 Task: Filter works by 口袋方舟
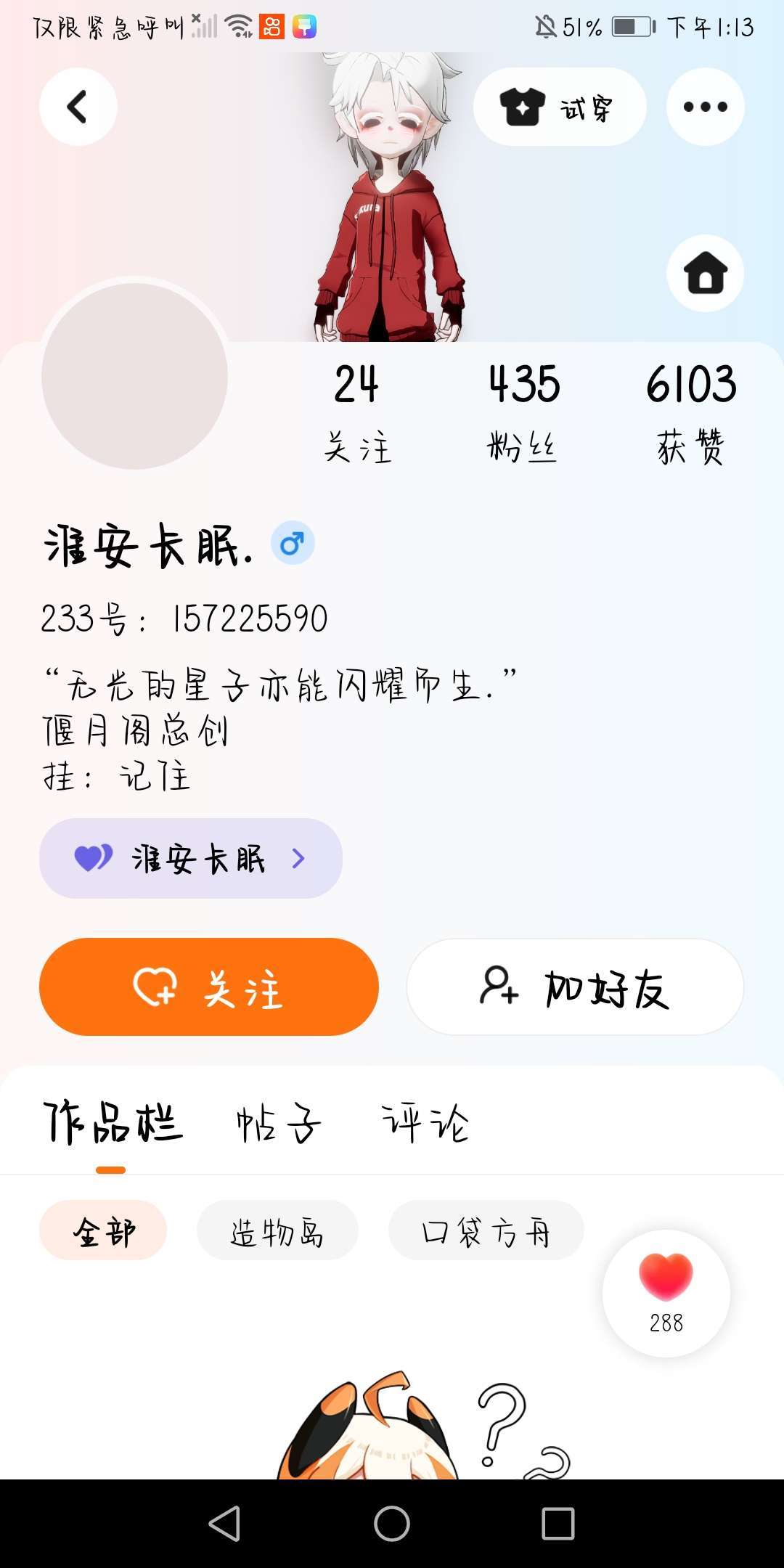click(486, 1230)
